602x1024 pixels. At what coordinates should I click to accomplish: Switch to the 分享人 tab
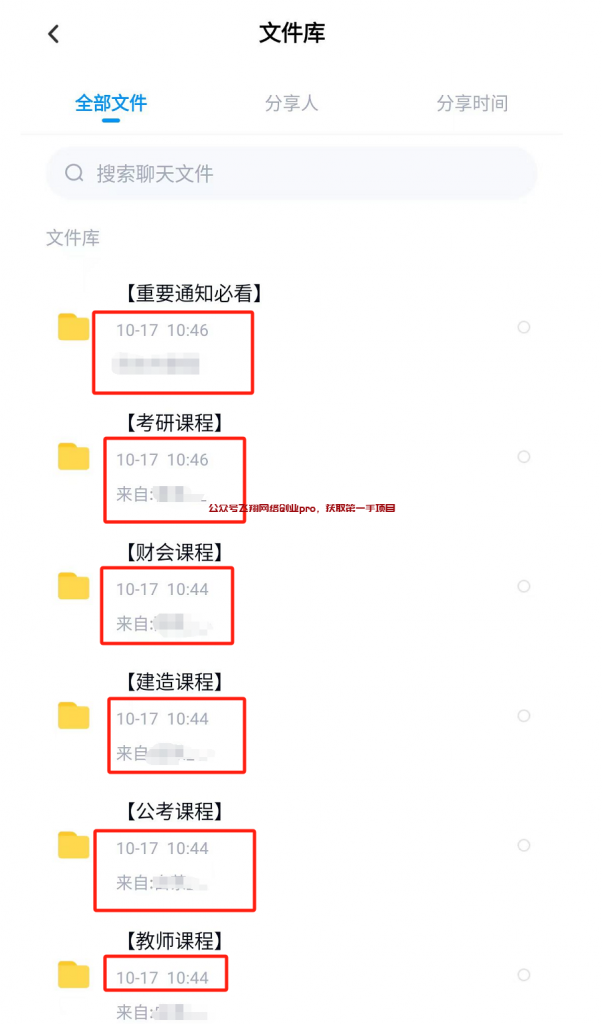[291, 103]
